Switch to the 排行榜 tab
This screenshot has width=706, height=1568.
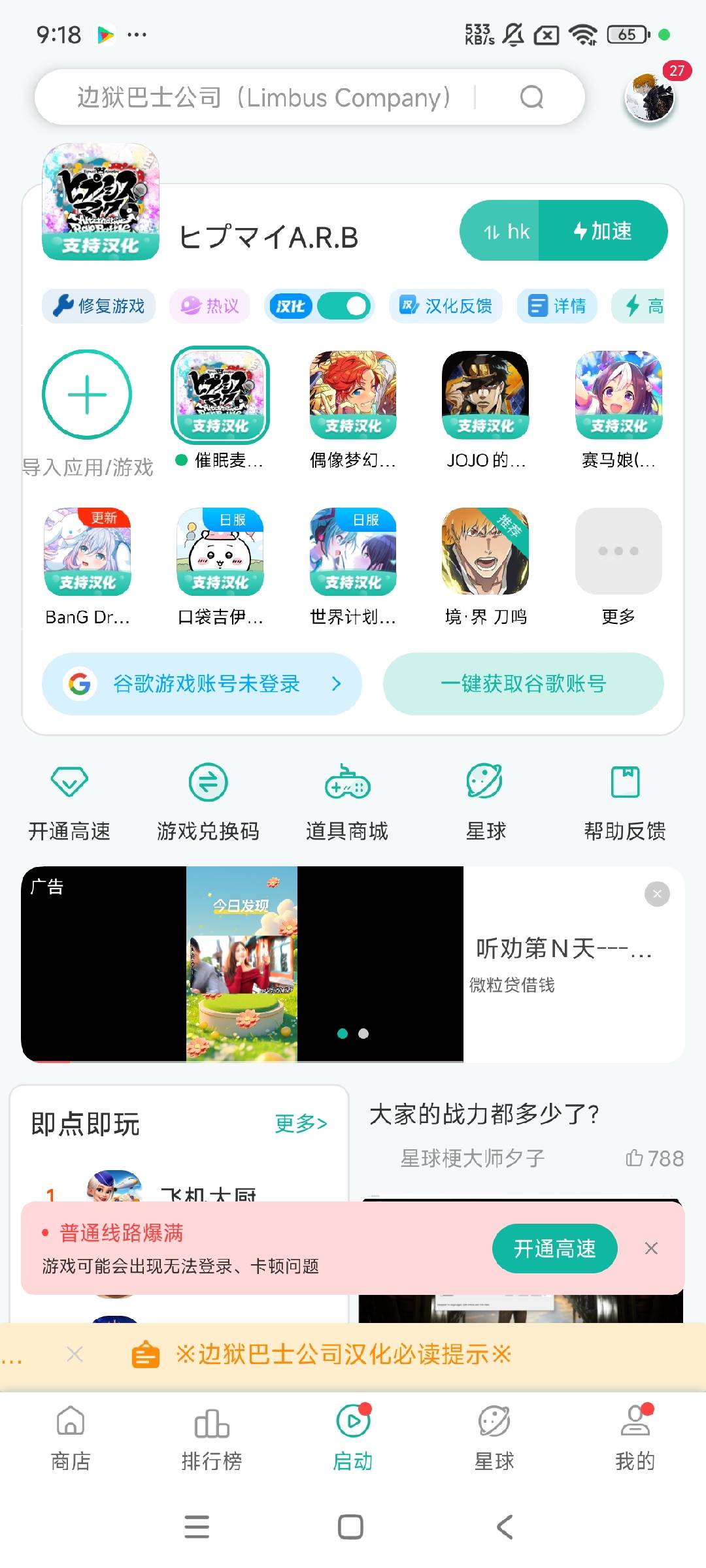[x=212, y=1438]
